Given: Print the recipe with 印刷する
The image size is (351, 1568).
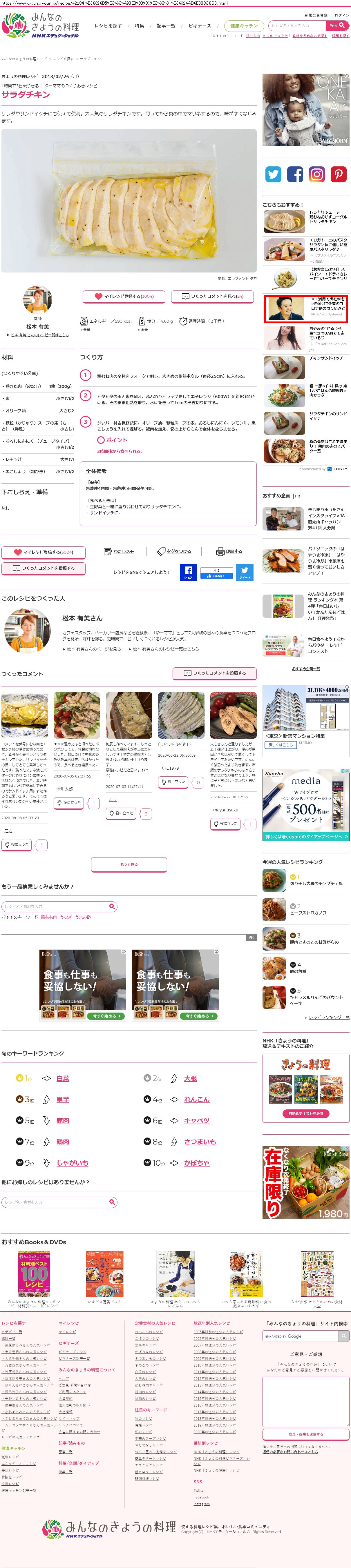Looking at the screenshot, I should click(x=229, y=551).
